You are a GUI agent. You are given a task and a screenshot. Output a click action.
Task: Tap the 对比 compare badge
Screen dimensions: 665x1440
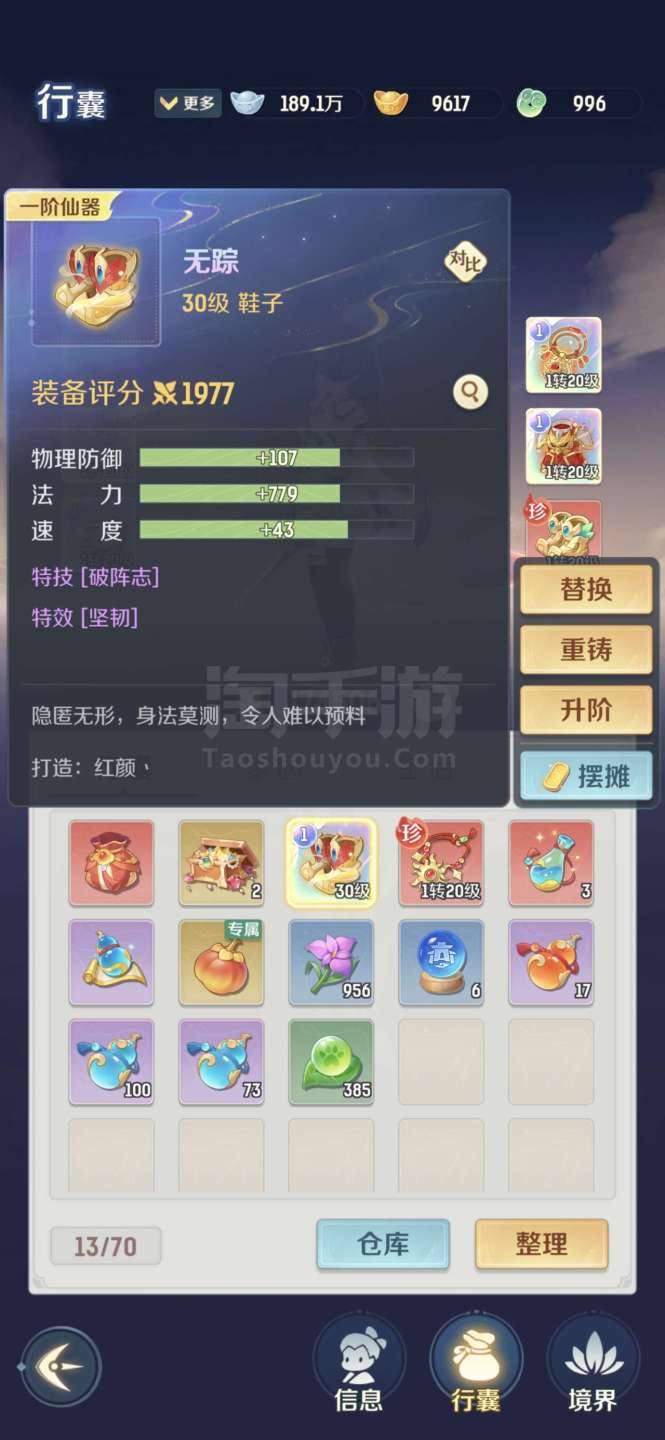tap(465, 262)
